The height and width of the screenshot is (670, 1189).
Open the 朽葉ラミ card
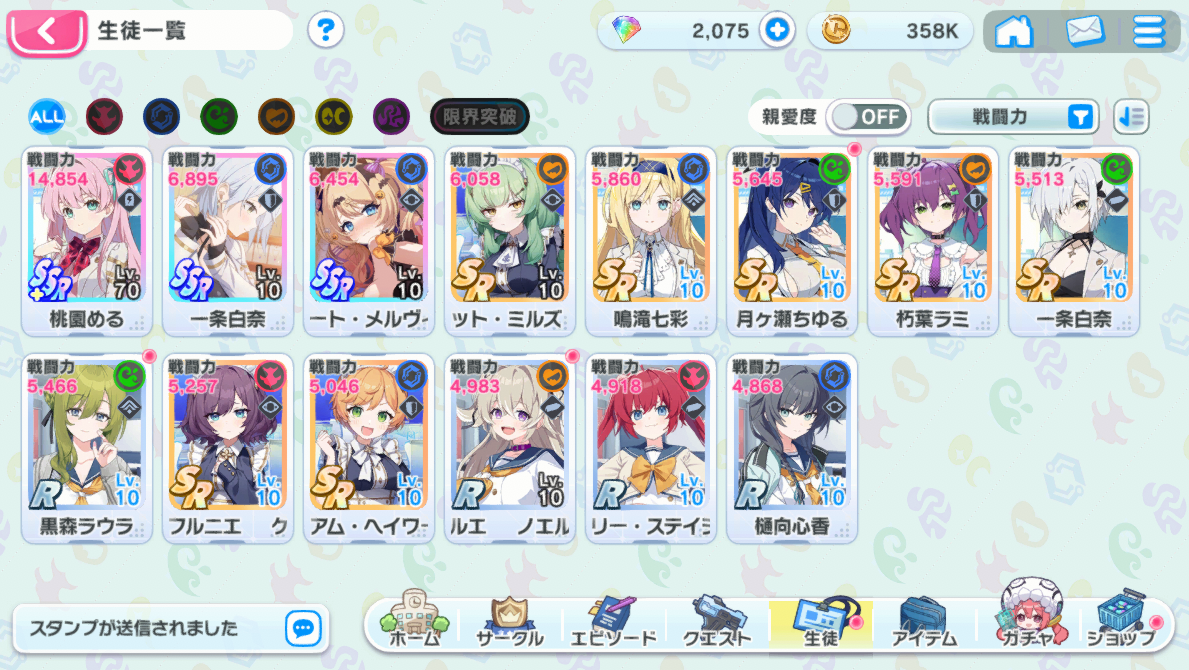point(932,240)
